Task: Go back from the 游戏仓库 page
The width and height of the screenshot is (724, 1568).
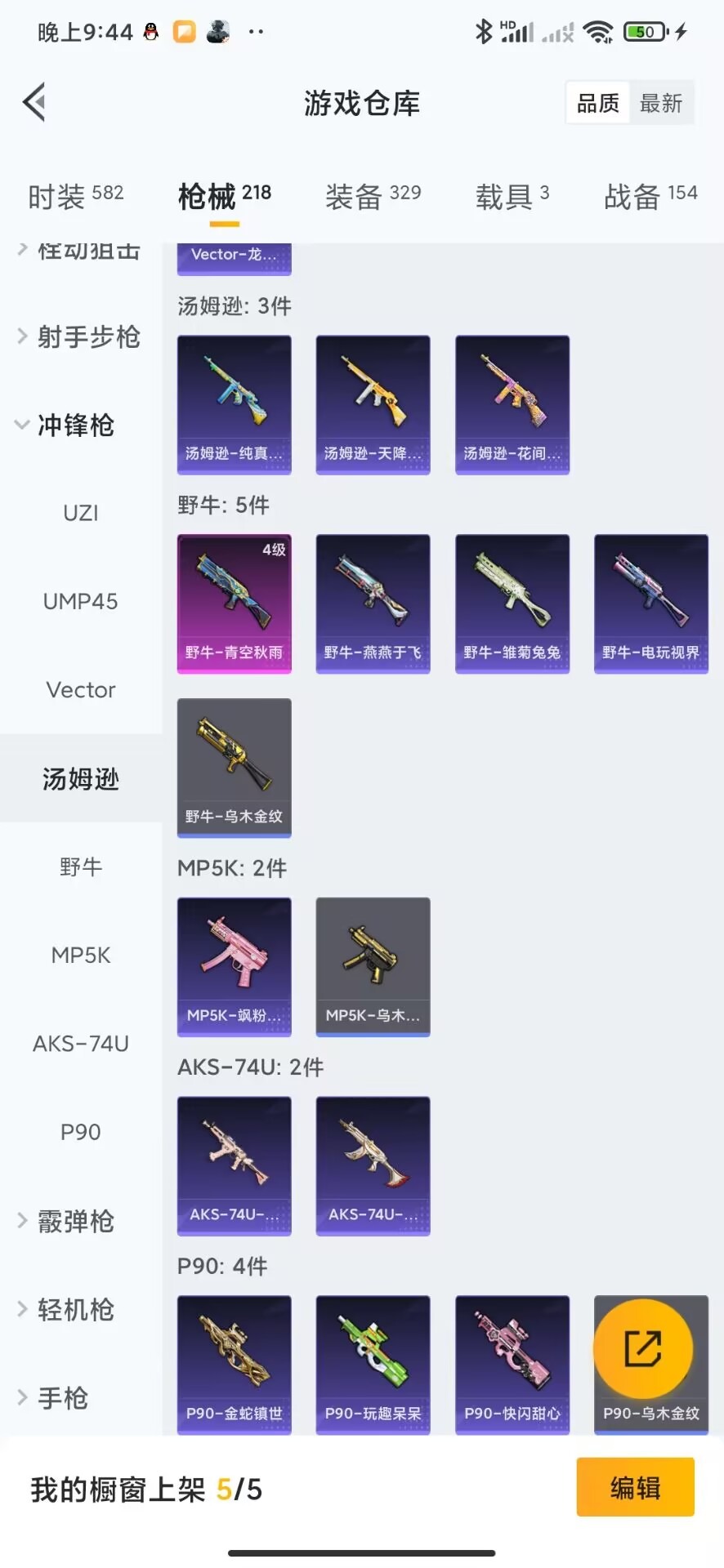Action: click(x=34, y=103)
